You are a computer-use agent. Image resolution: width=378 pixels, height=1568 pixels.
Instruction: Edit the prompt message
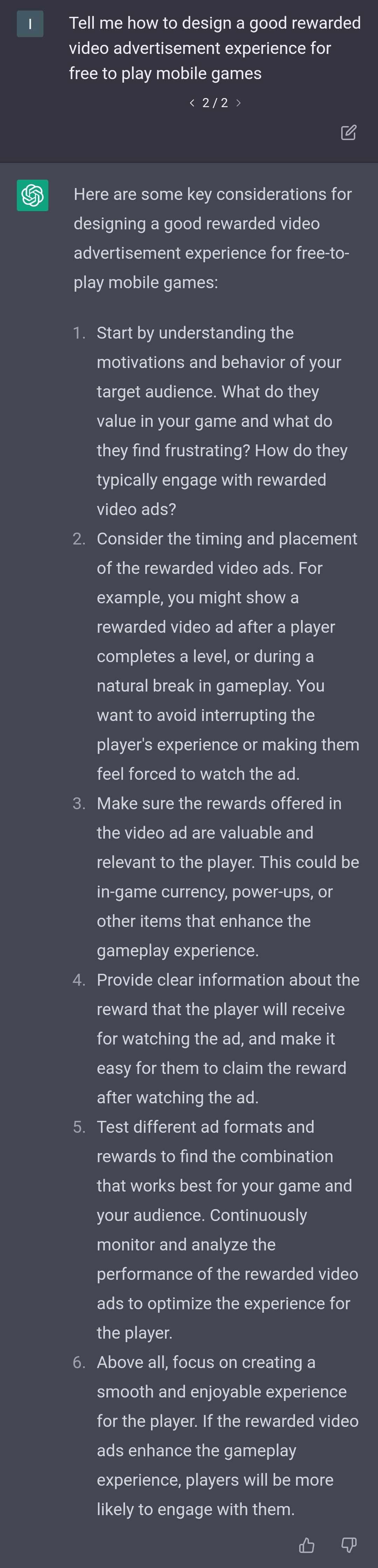[x=348, y=133]
